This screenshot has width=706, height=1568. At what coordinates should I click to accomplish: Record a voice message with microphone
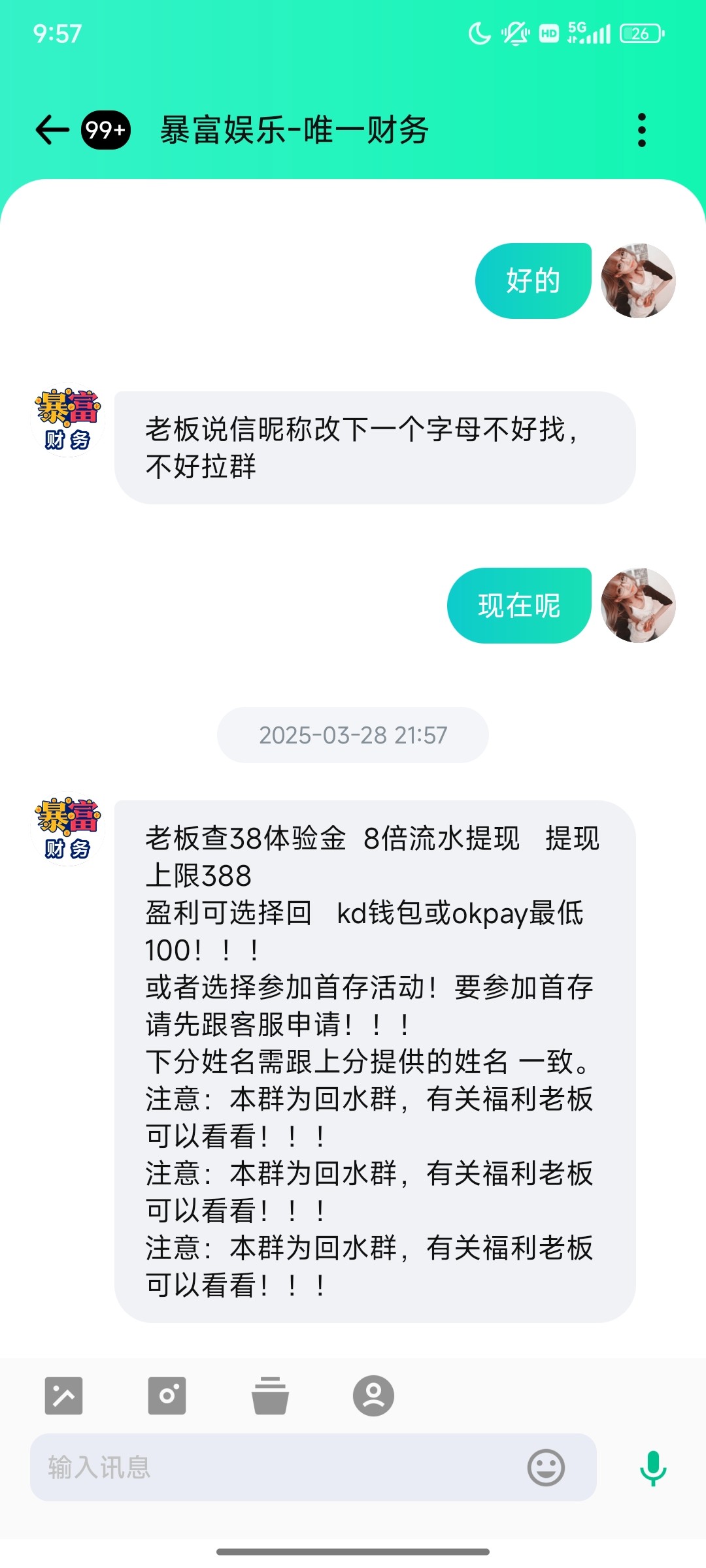tap(653, 1468)
